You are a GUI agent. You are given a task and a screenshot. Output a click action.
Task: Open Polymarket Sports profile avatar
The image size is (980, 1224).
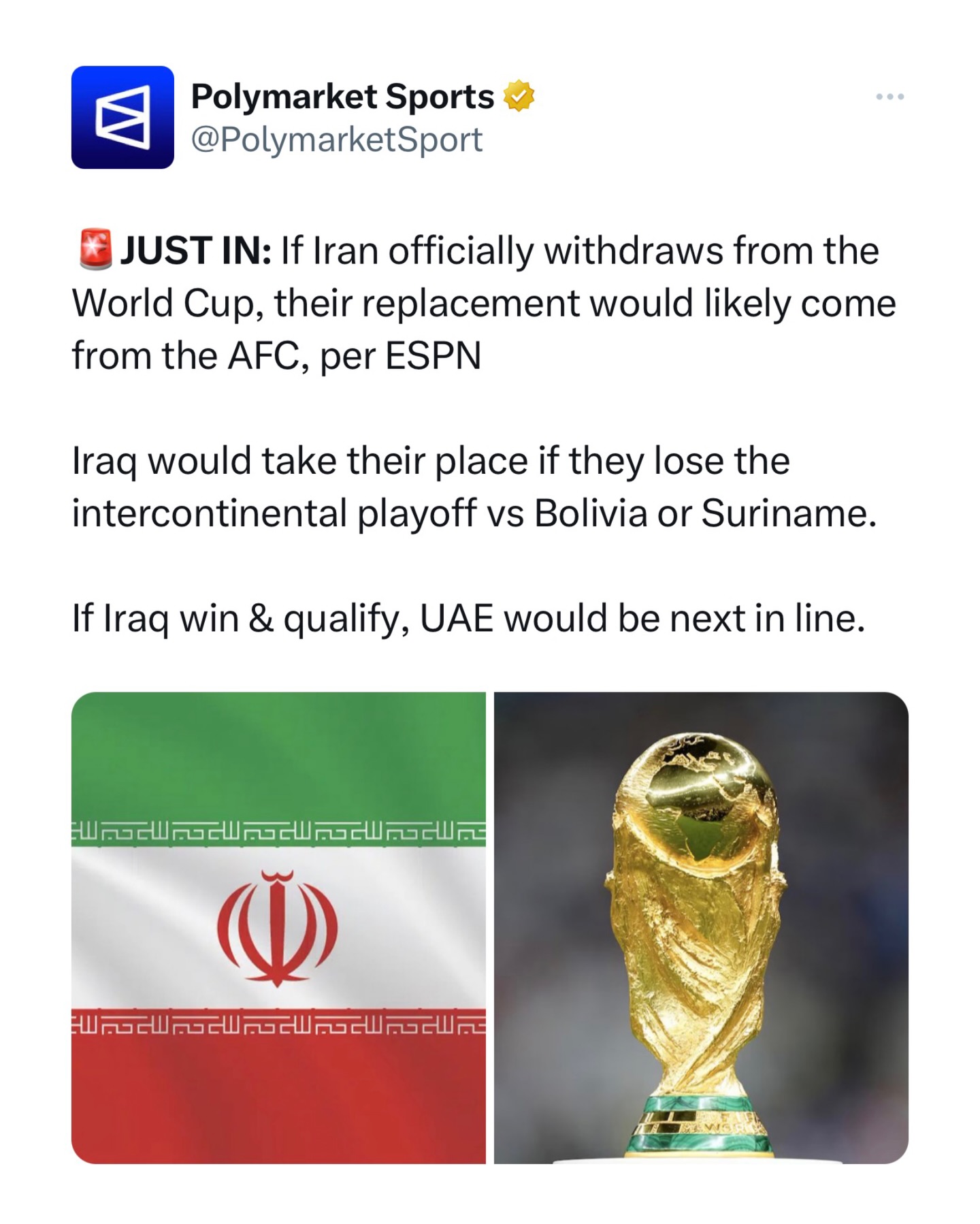122,117
